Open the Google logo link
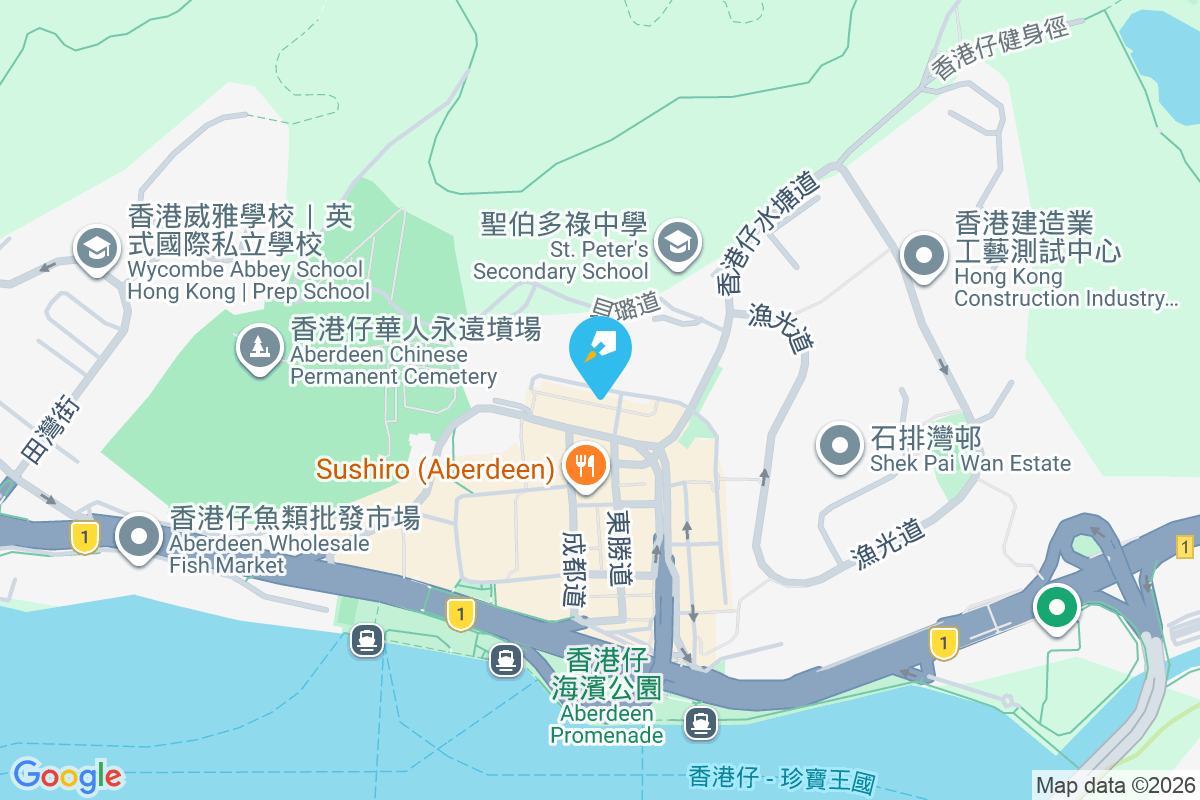 coord(67,776)
